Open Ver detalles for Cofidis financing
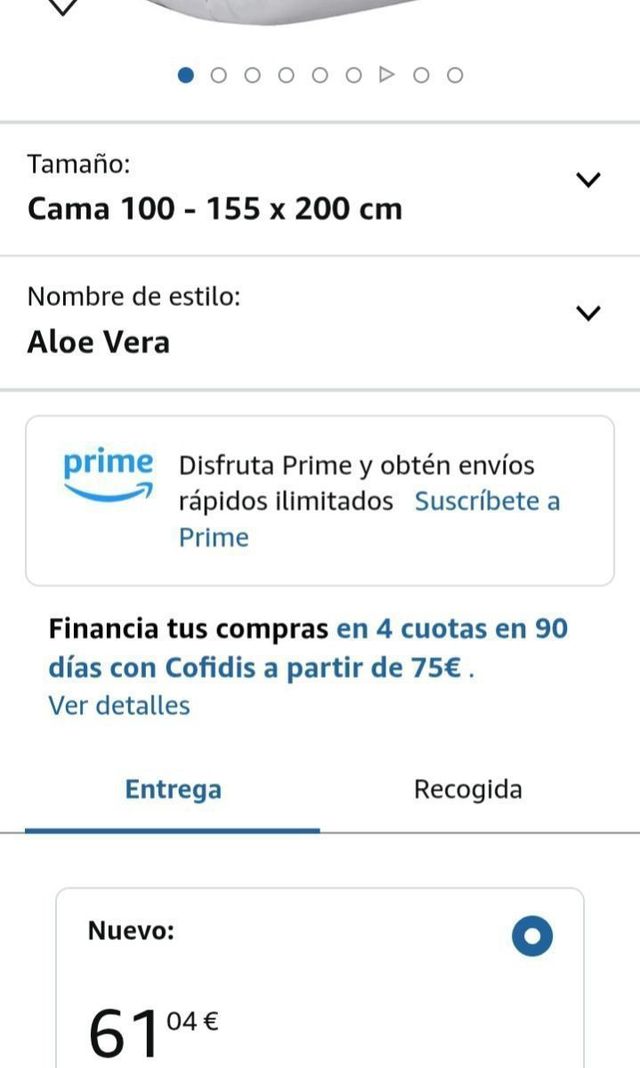640x1068 pixels. coord(119,705)
